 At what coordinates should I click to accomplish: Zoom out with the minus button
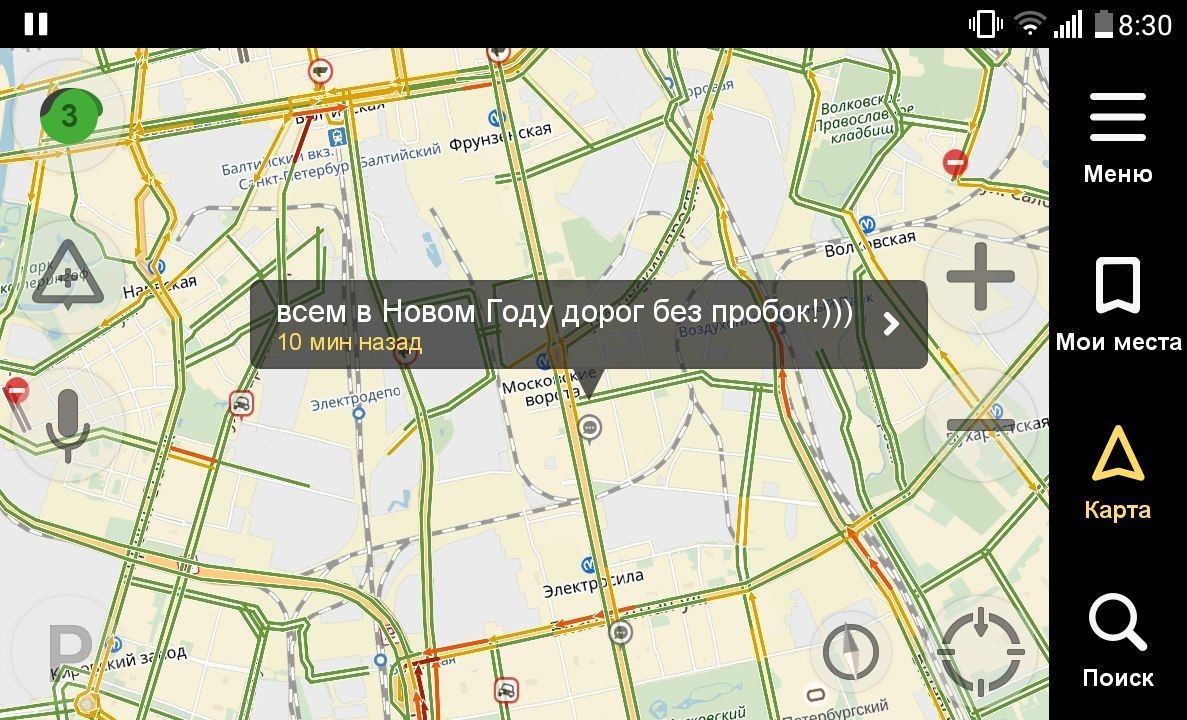click(980, 424)
